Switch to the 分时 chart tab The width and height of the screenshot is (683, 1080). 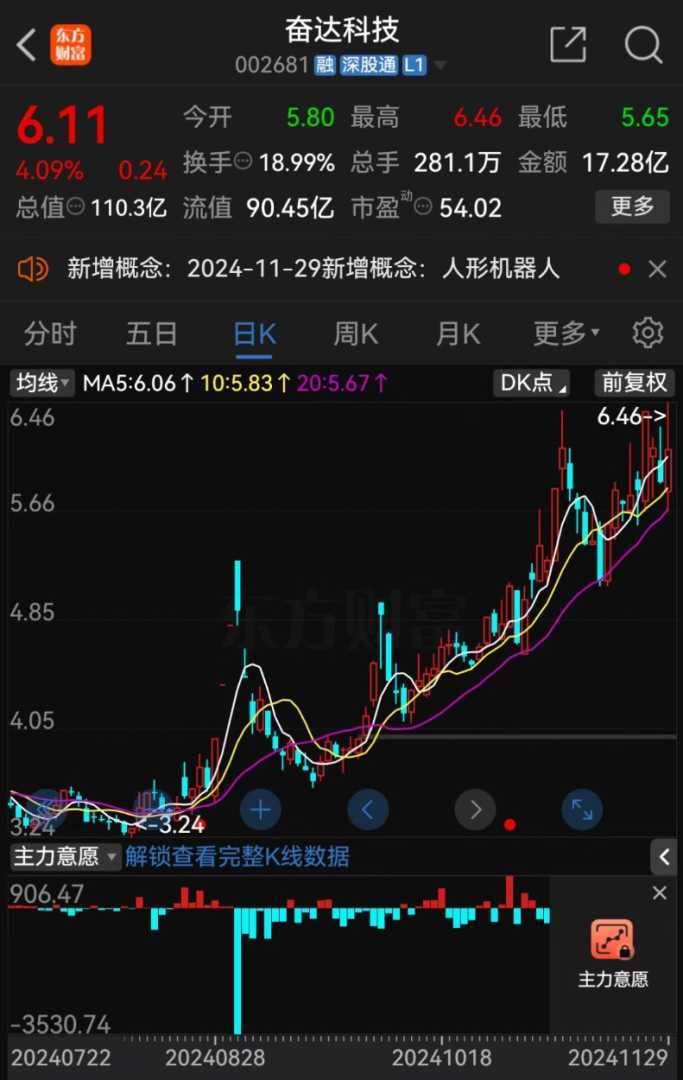click(x=50, y=333)
